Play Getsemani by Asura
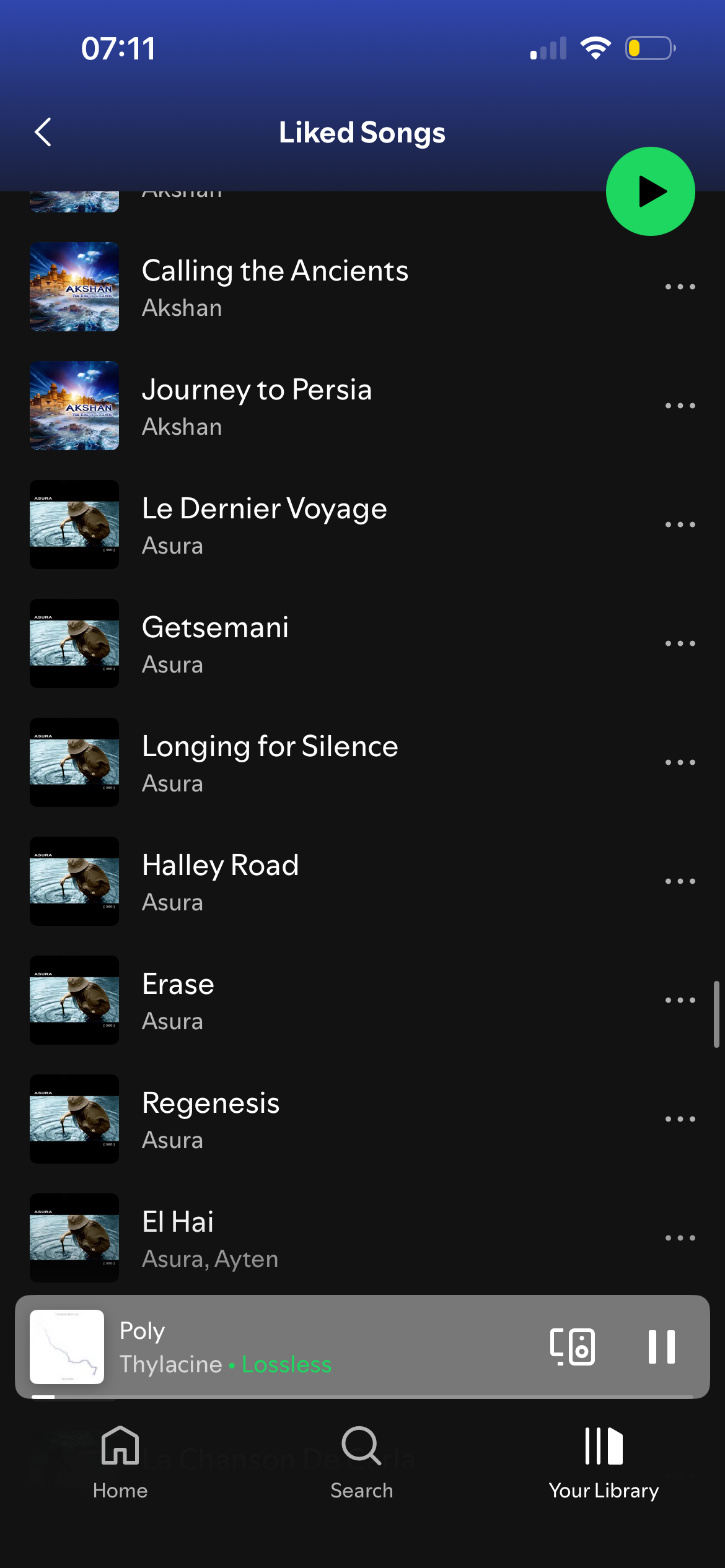Viewport: 725px width, 1568px height. coord(215,644)
